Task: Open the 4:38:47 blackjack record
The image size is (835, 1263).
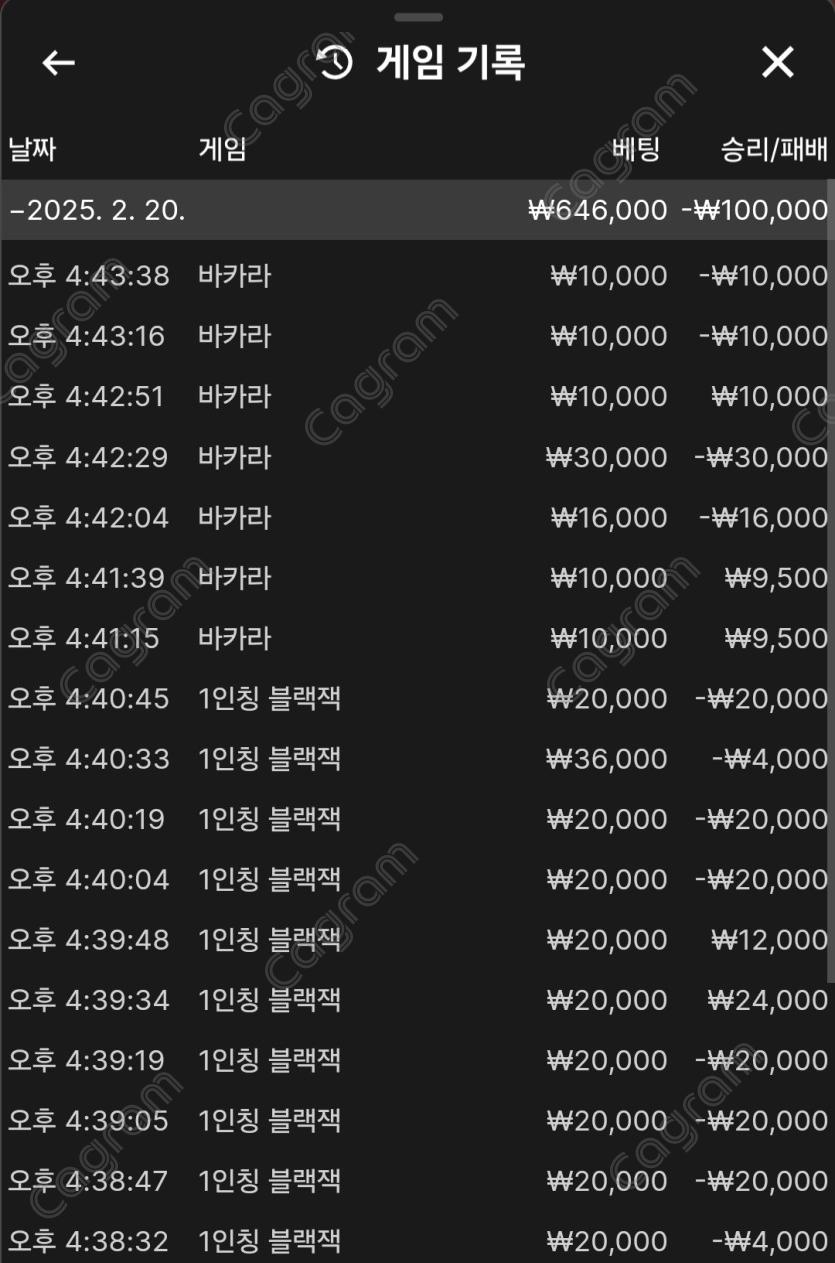Action: pos(417,1181)
